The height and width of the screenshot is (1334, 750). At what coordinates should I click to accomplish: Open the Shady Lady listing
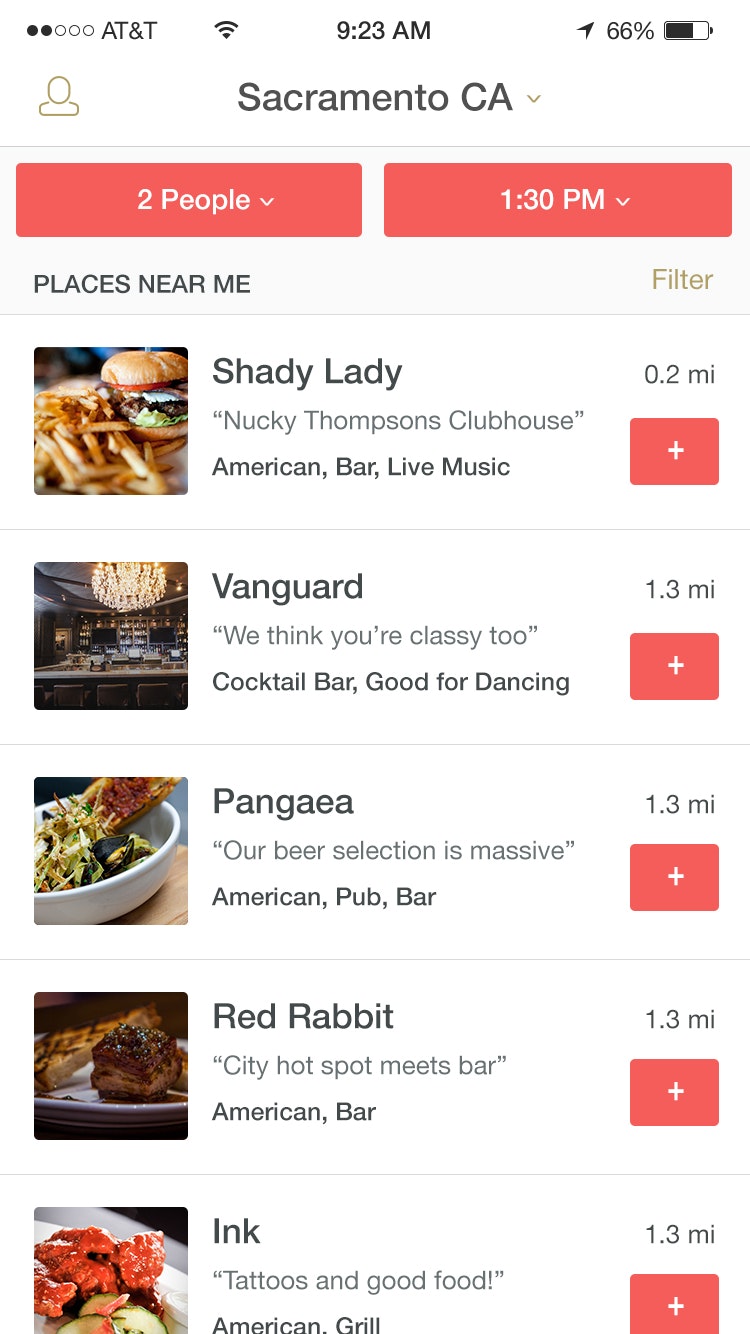pyautogui.click(x=307, y=373)
